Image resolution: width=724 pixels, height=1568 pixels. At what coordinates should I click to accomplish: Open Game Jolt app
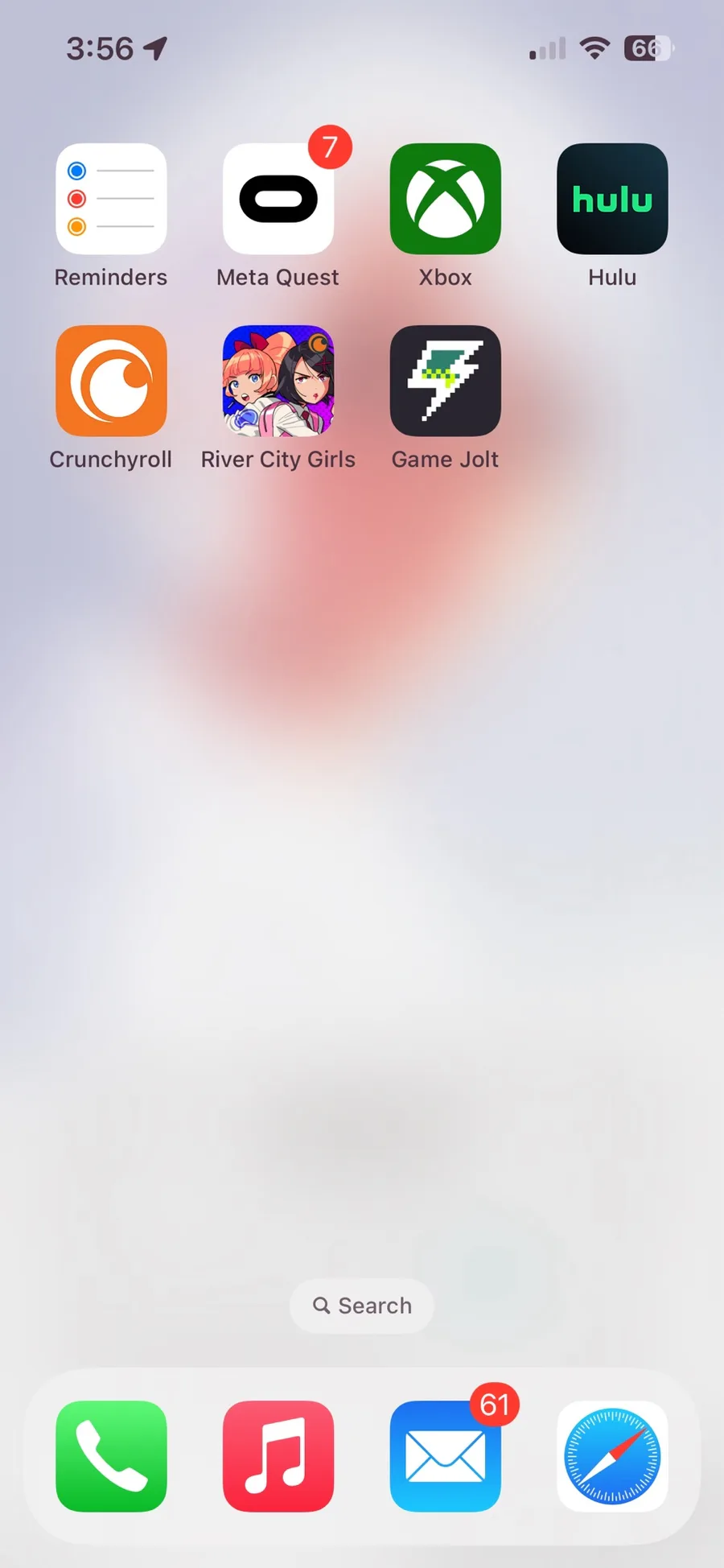pos(445,381)
